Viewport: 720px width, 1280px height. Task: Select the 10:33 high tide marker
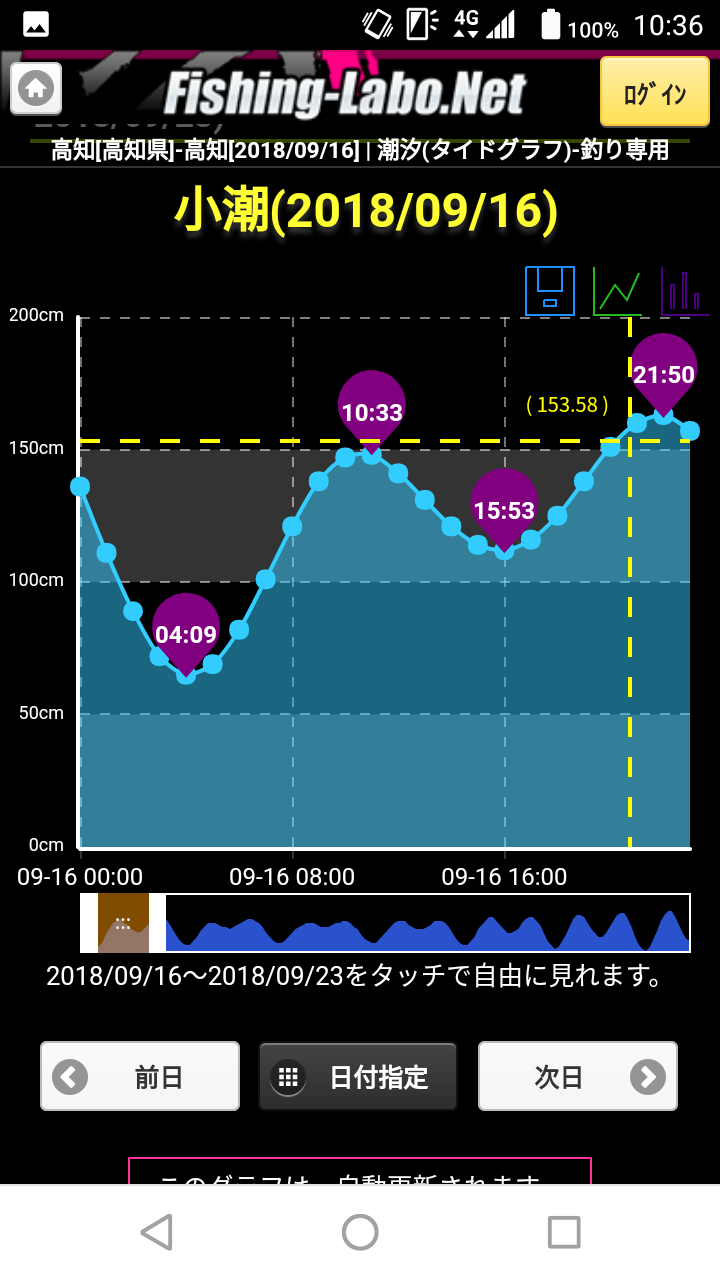(372, 411)
